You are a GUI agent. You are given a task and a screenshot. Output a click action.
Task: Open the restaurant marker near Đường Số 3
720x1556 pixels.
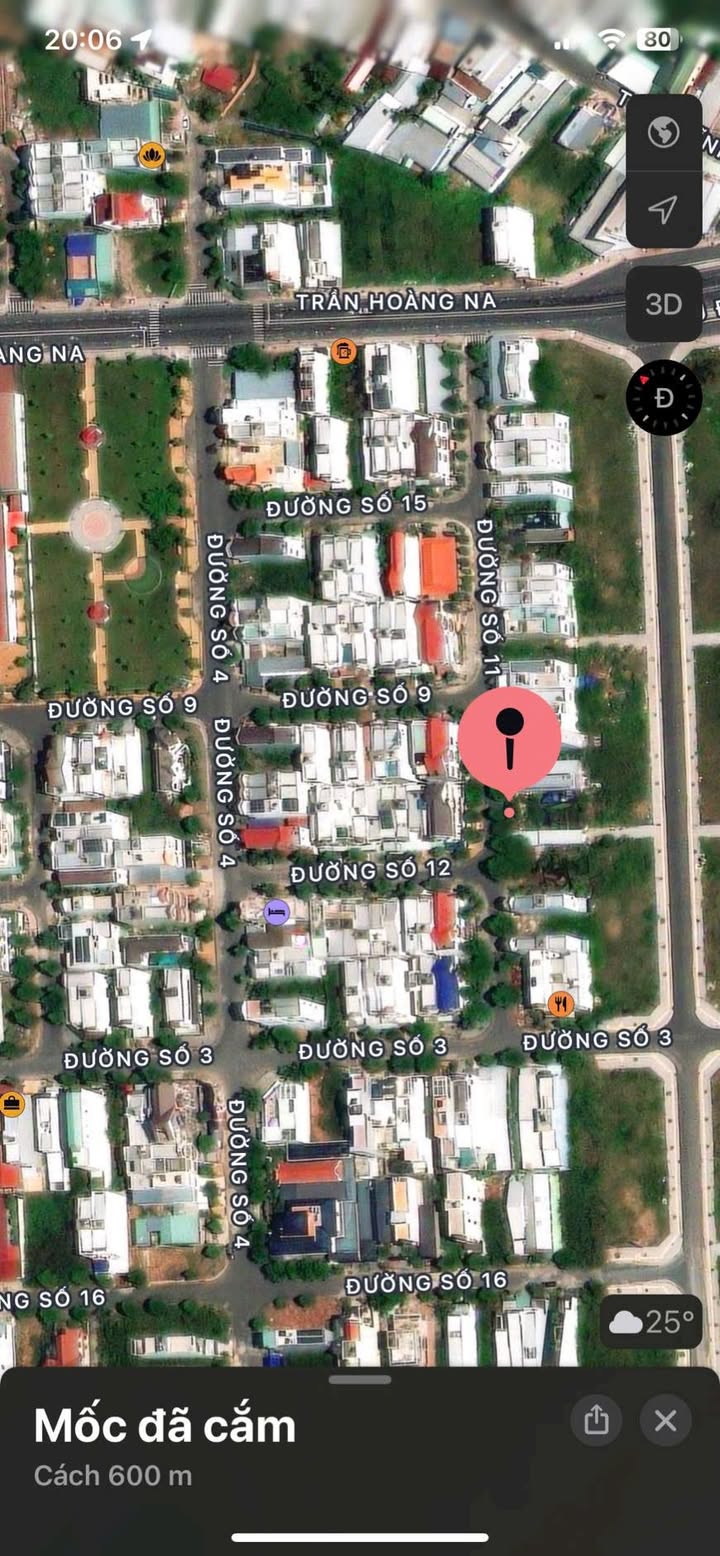click(x=561, y=1003)
